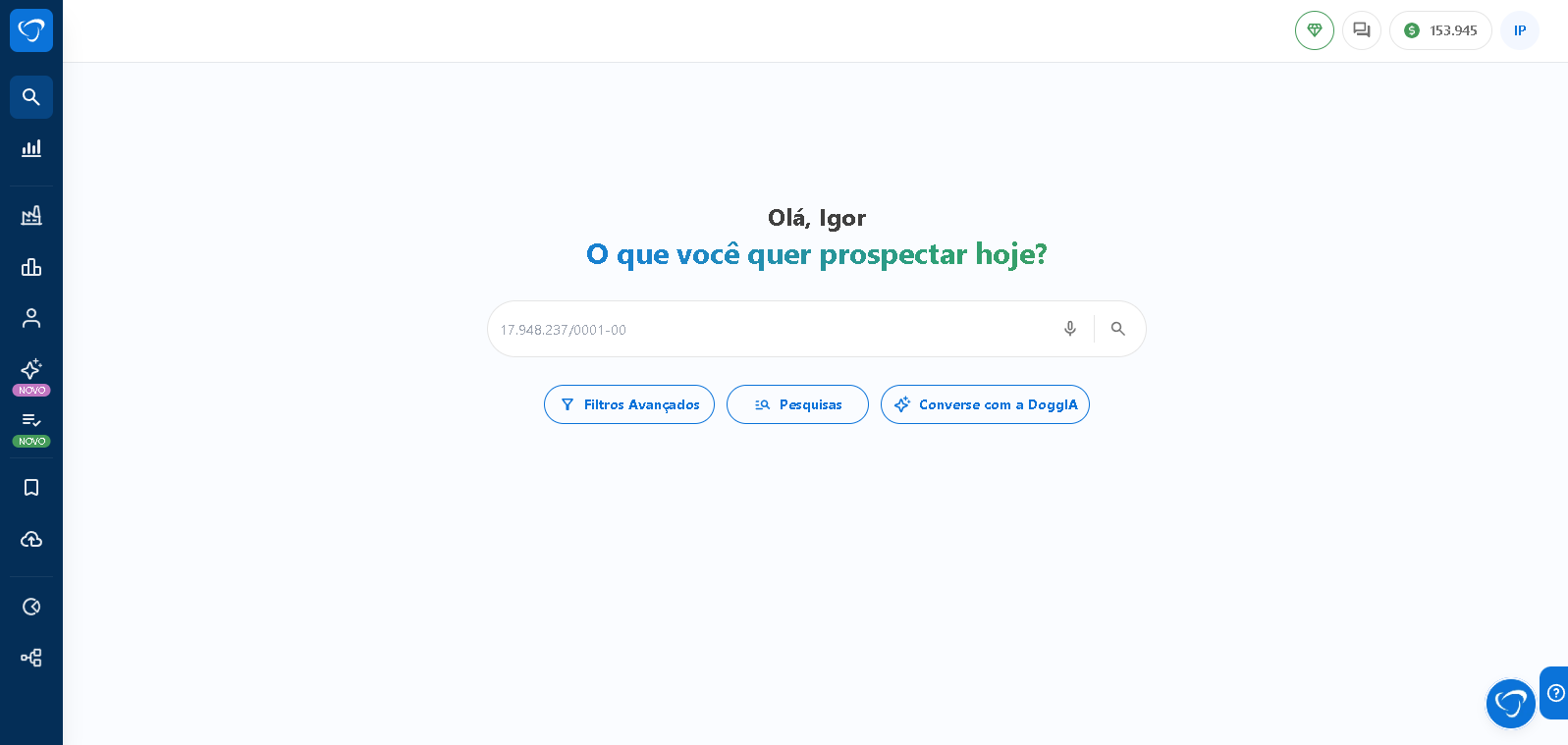Open the checklist sidebar item marked NOVO
Viewport: 1568px width, 745px height.
coord(31,420)
